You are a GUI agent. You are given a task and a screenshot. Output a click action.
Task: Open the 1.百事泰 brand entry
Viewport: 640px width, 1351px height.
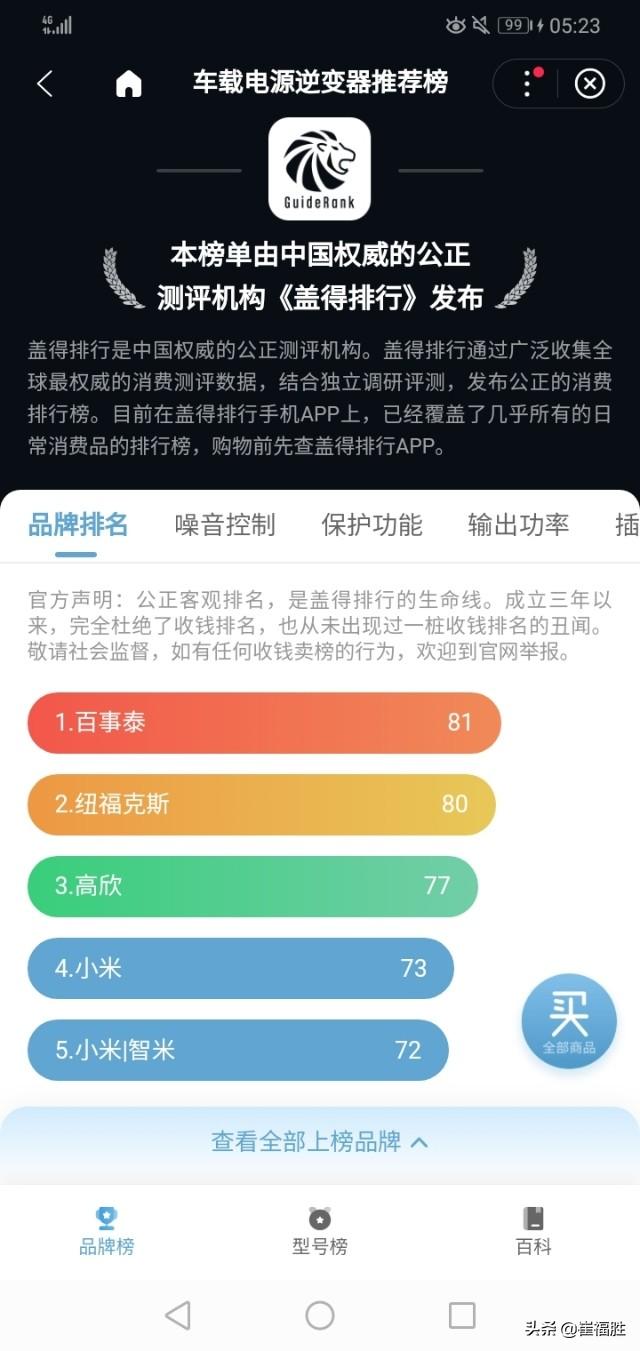(x=264, y=722)
